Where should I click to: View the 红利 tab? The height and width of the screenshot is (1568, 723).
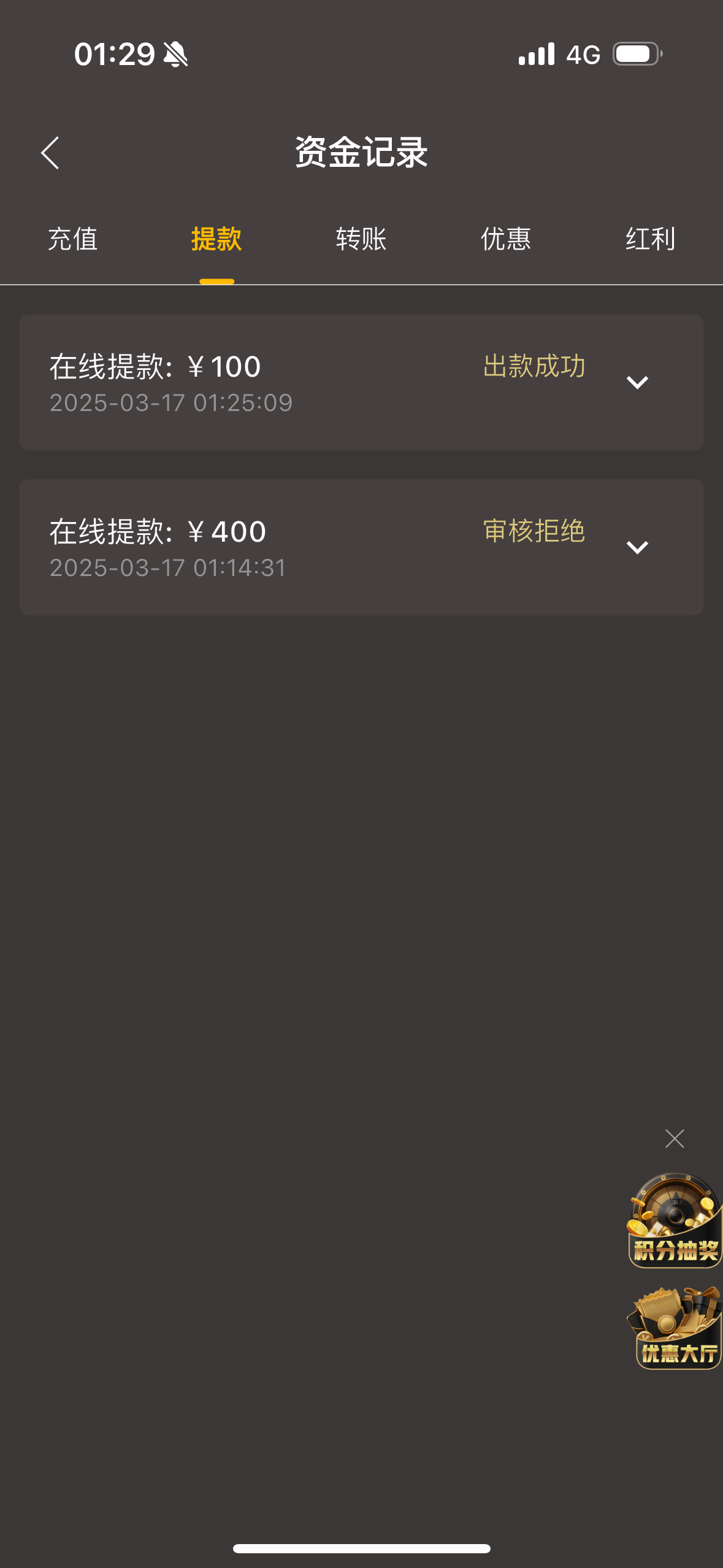point(650,239)
